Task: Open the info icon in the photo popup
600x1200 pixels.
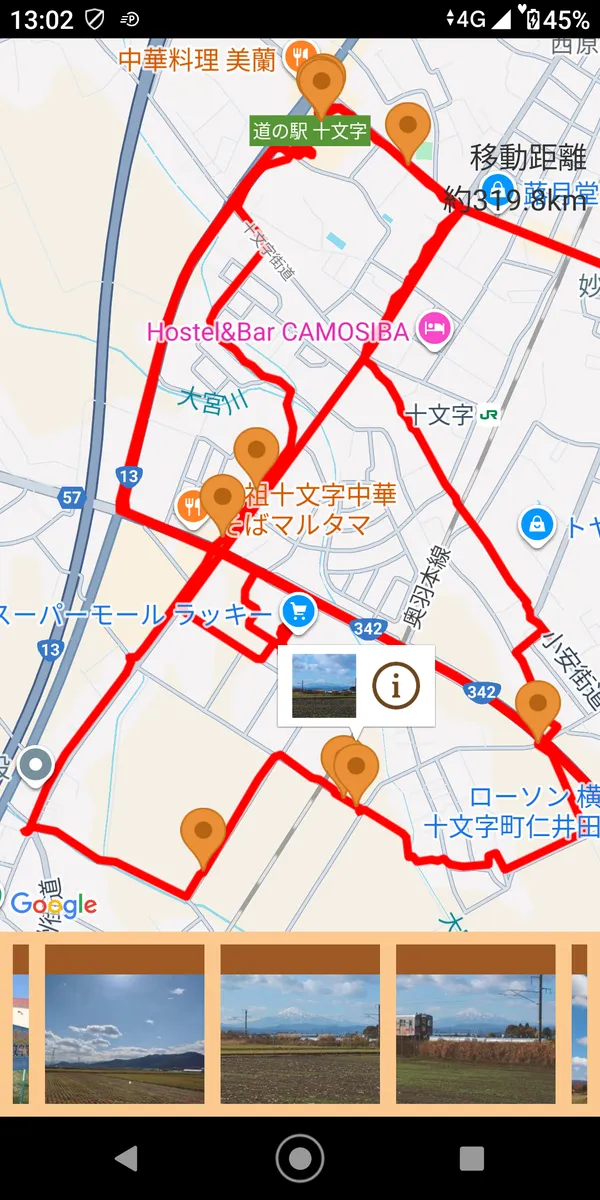Action: click(x=395, y=686)
